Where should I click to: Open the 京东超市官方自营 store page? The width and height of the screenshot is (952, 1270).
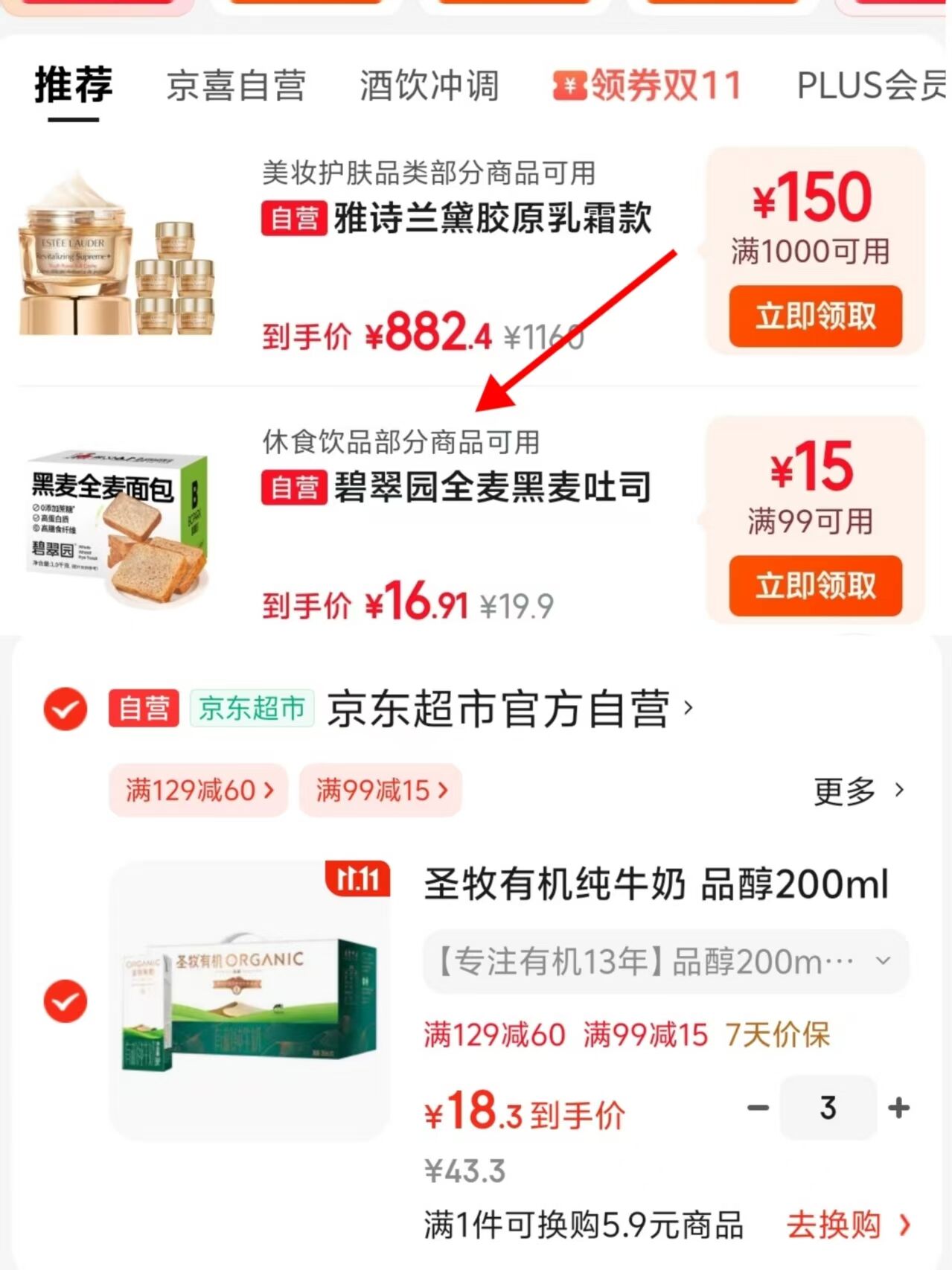click(x=499, y=708)
